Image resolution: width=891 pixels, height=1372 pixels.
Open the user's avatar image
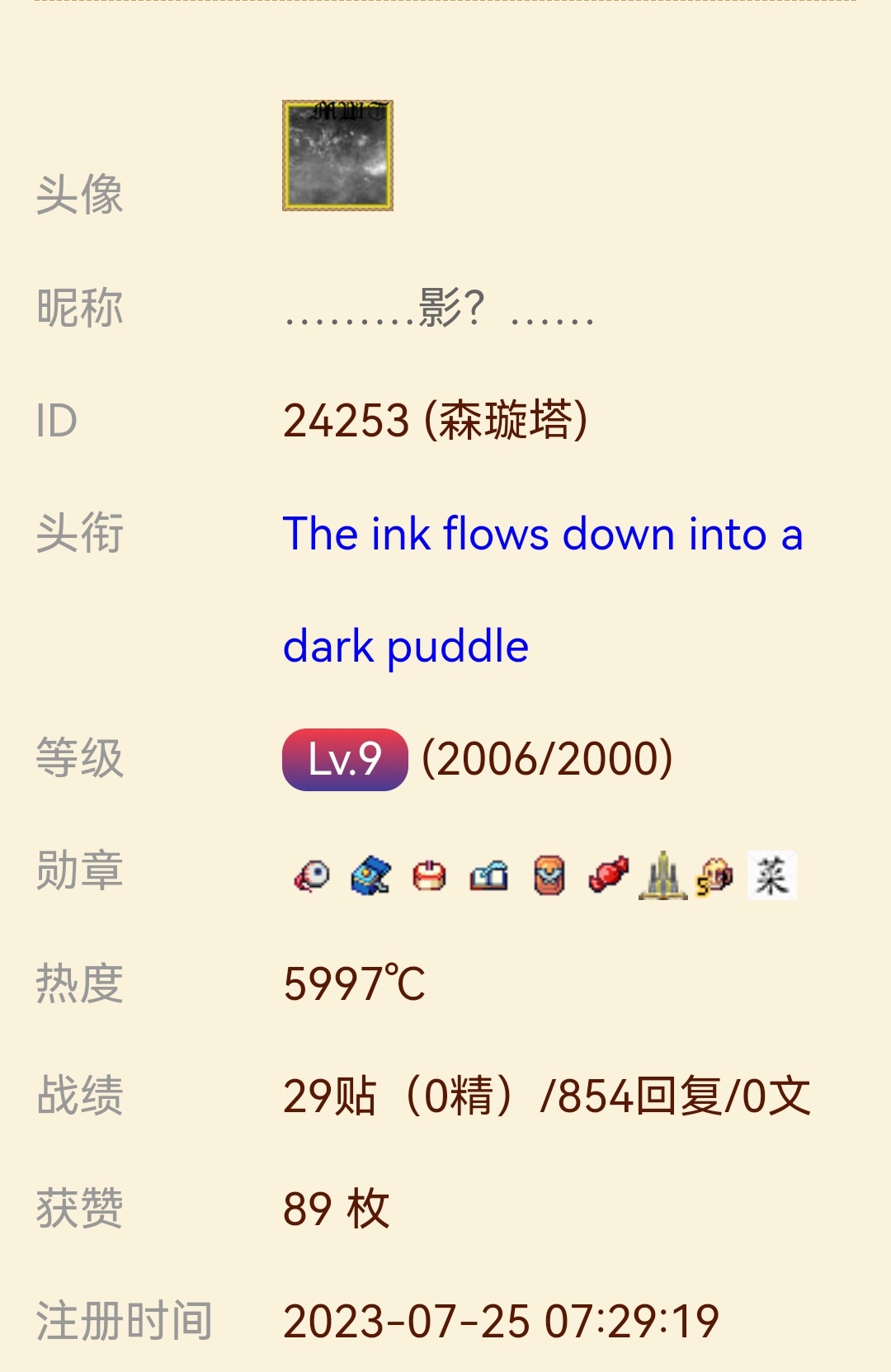pyautogui.click(x=337, y=156)
